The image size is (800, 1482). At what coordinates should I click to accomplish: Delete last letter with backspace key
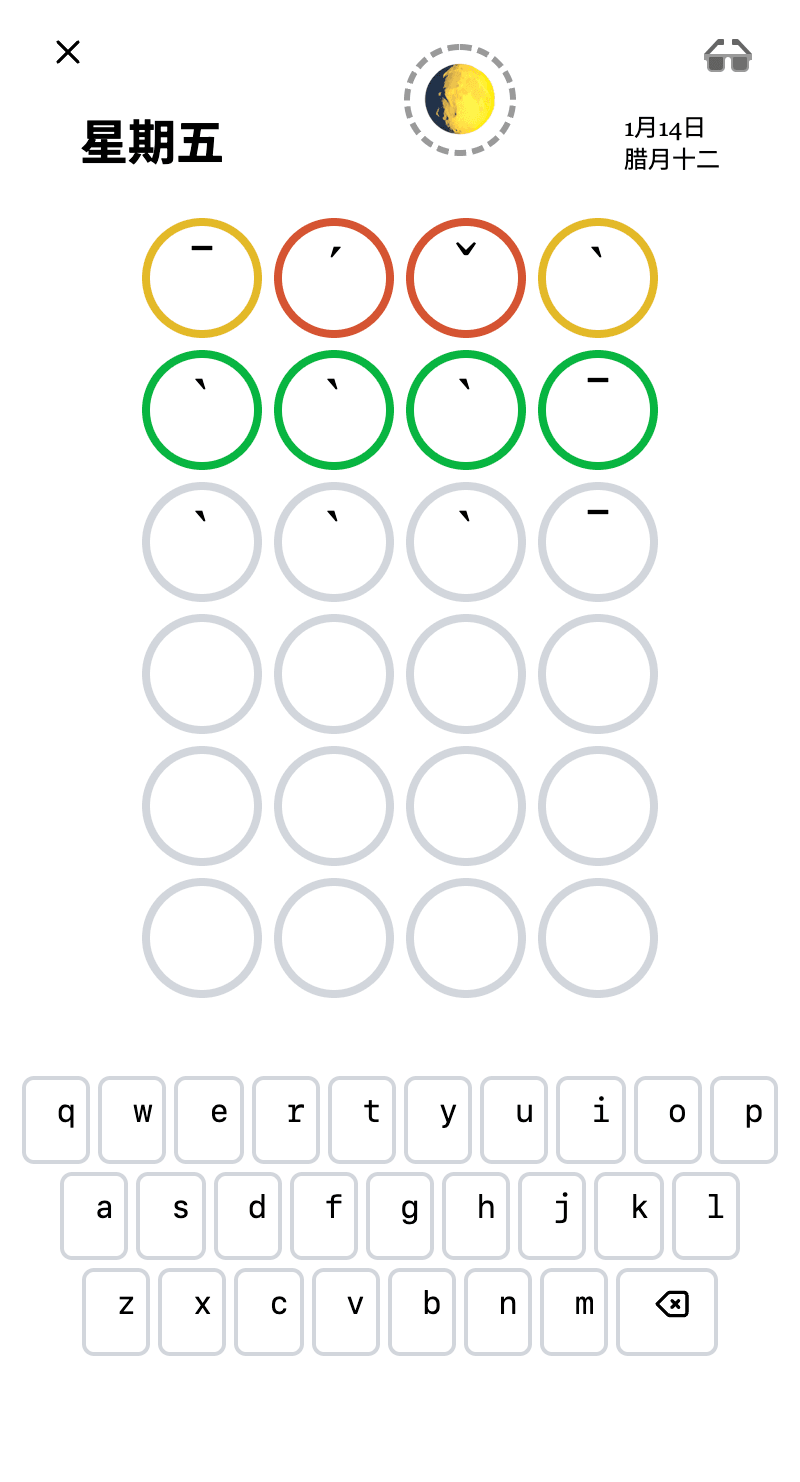tap(667, 1311)
